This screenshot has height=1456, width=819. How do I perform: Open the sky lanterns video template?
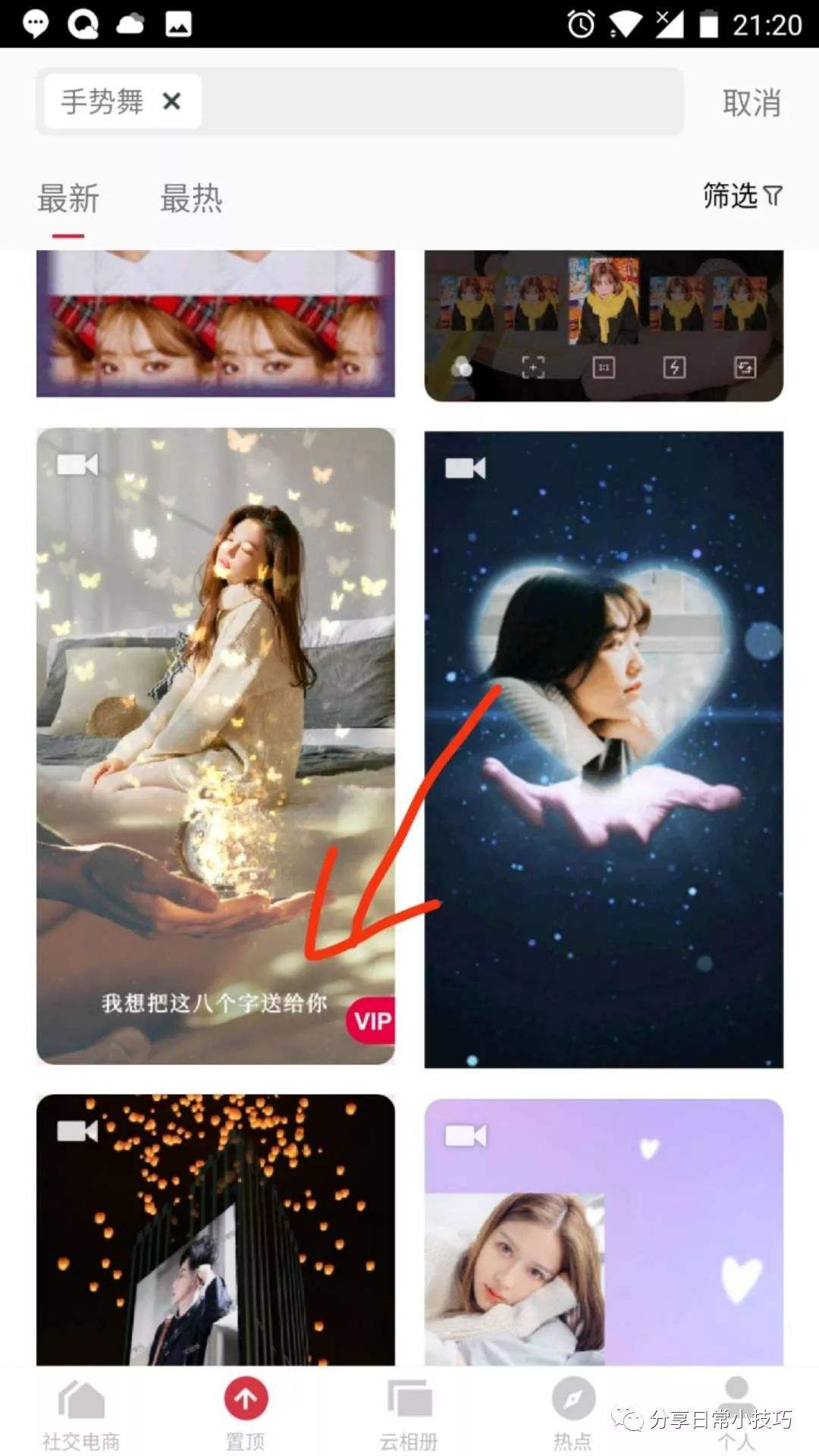click(x=215, y=1228)
